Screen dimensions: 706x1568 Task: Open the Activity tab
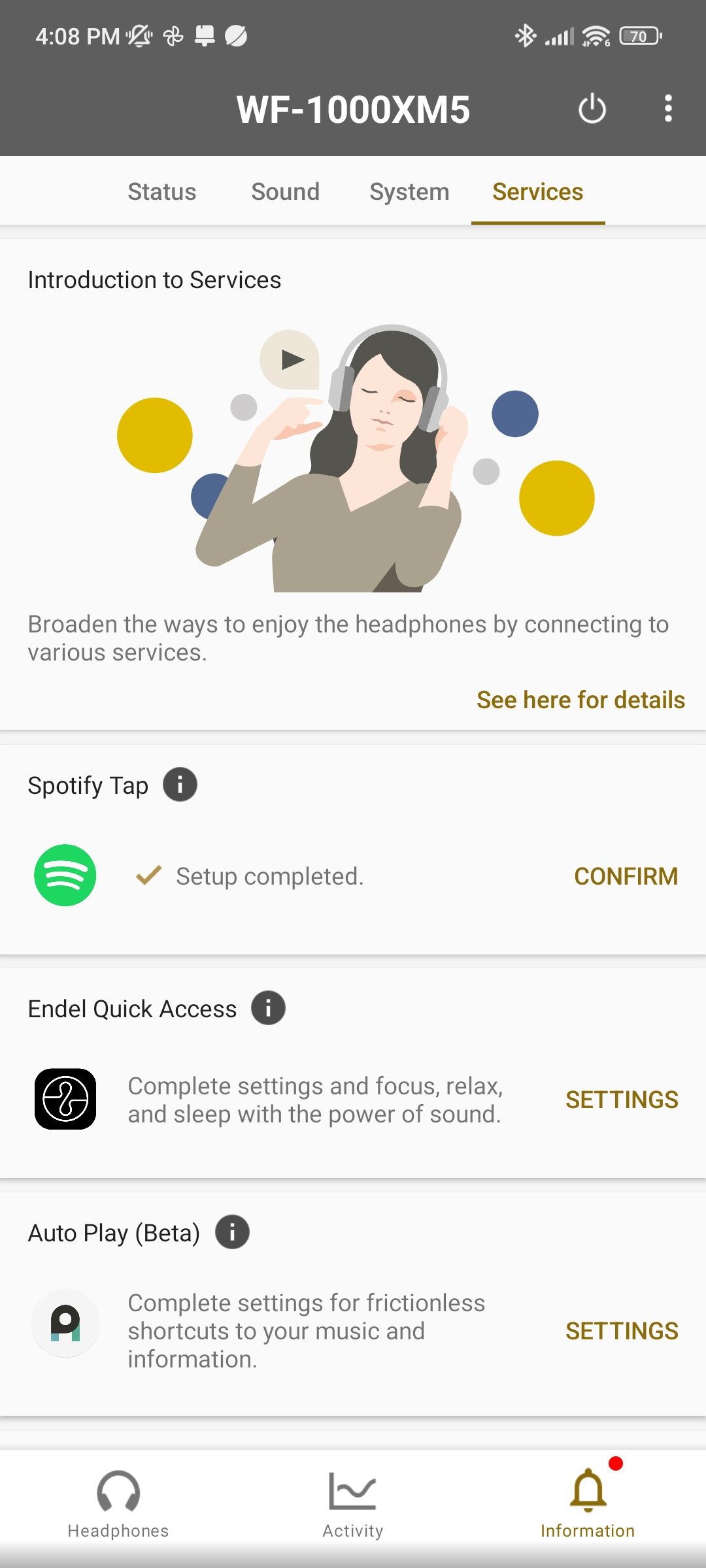(353, 1503)
